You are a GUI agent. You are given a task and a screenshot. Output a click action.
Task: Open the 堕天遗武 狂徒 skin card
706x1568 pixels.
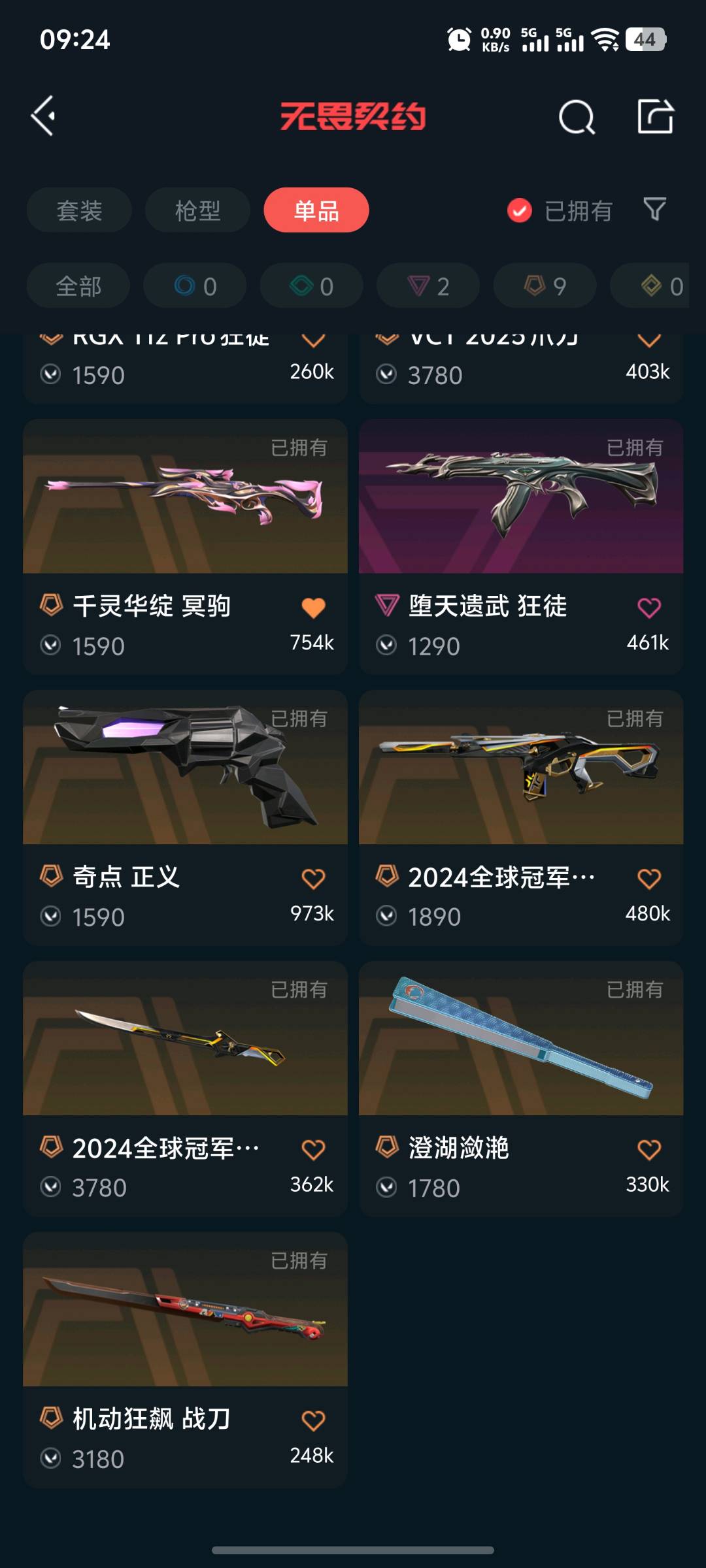point(521,497)
